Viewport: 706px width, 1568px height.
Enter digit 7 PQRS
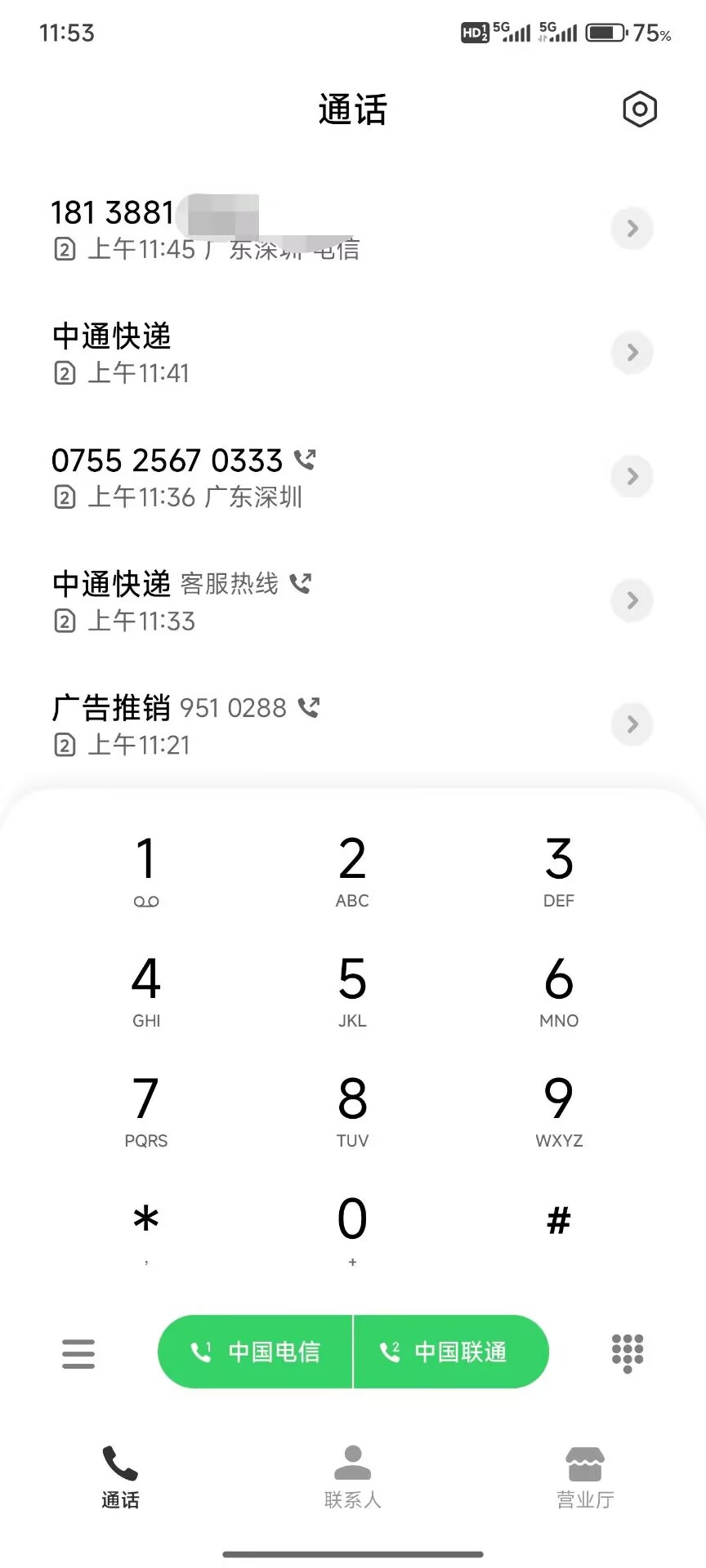coord(146,1110)
